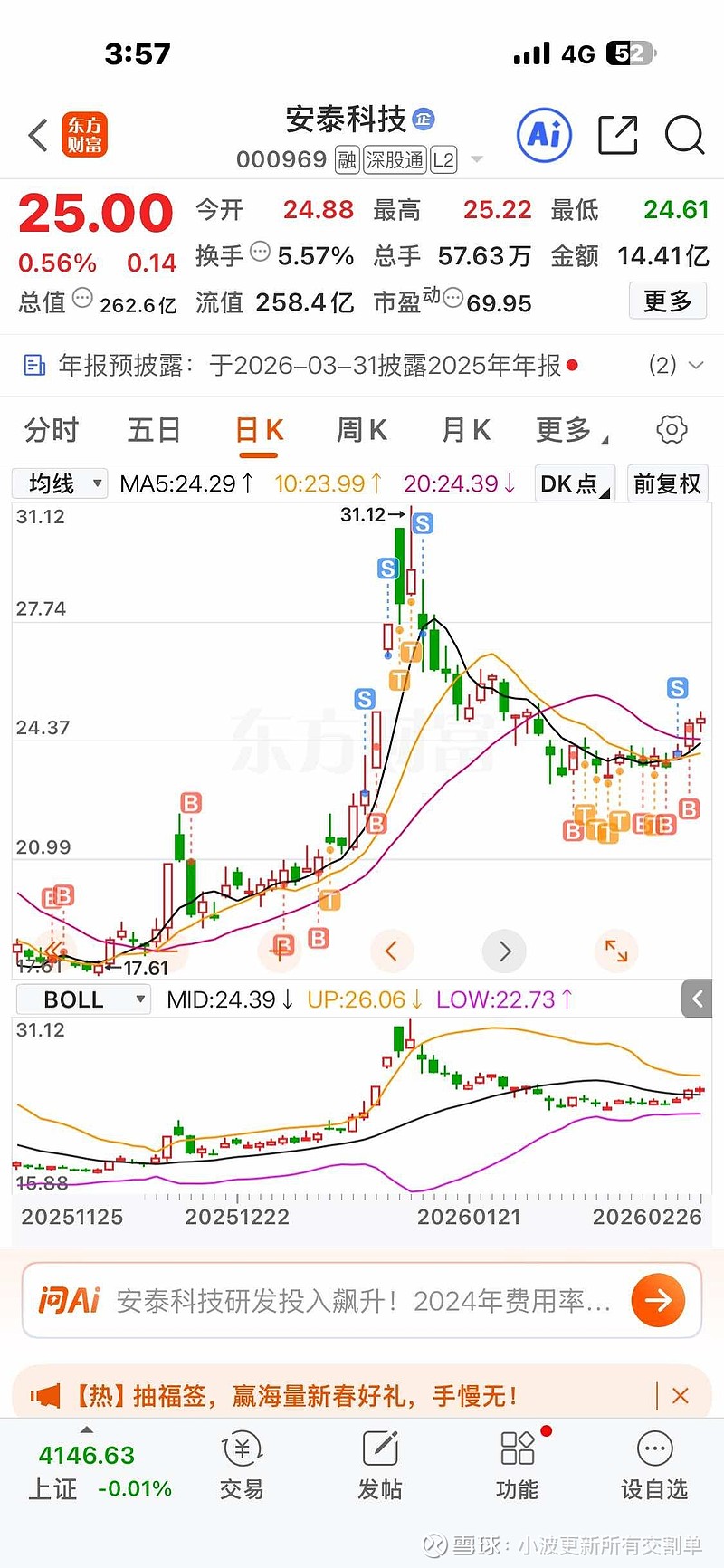The width and height of the screenshot is (724, 1568).
Task: Send the 问Ai question with orange arrow
Action: click(x=658, y=1301)
